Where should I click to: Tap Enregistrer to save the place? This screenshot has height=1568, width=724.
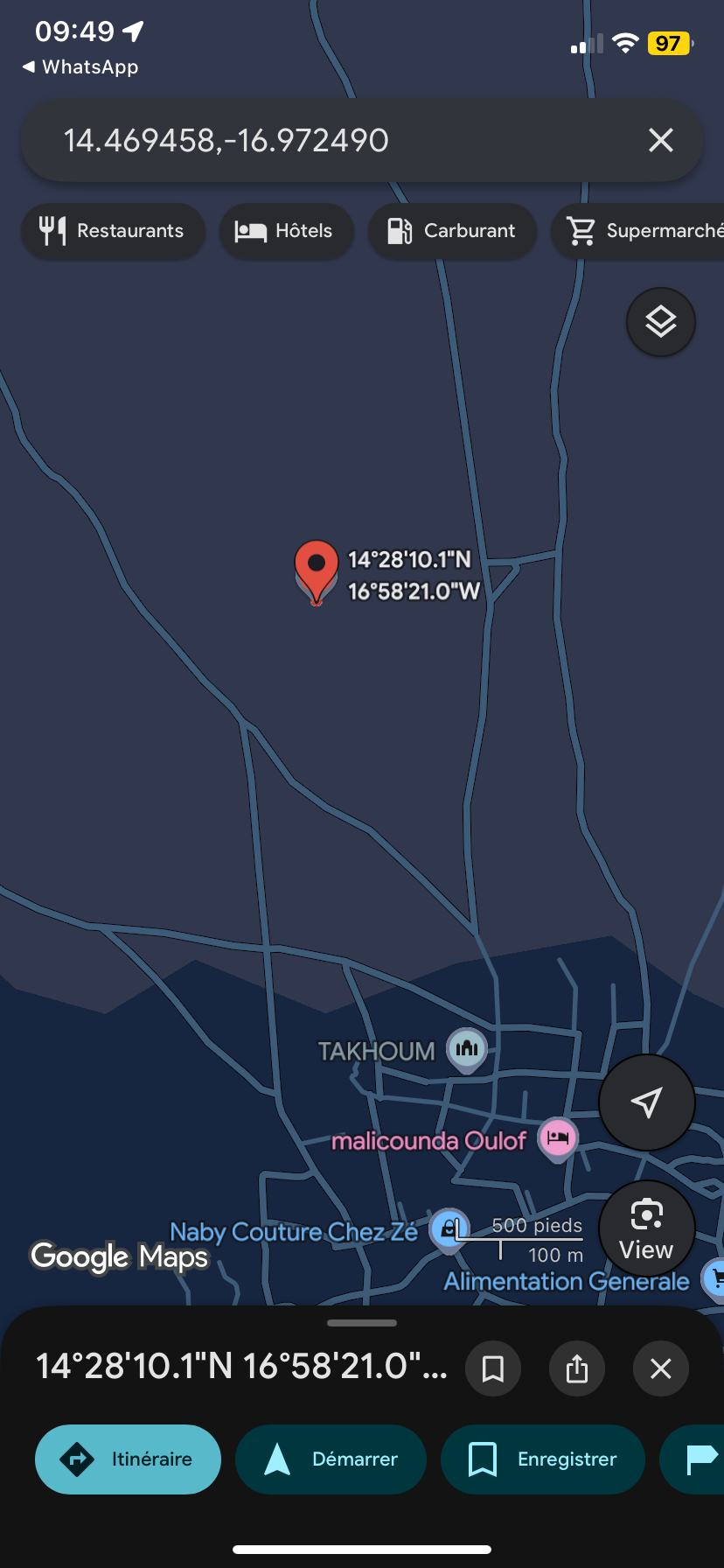click(543, 1459)
